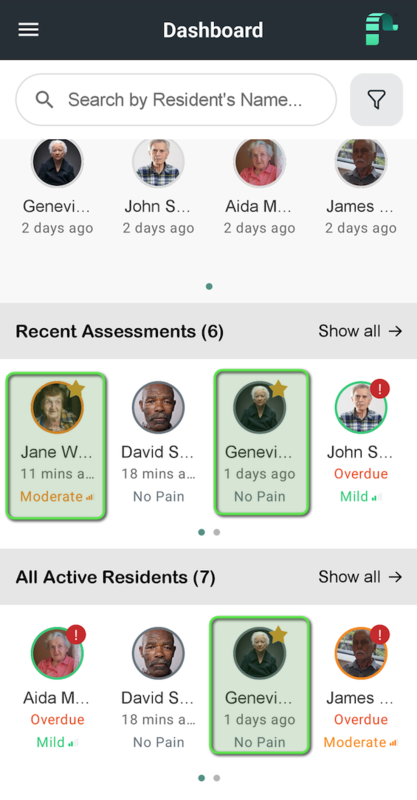The image size is (417, 800).
Task: Tap James avatar in the top row
Action: tap(361, 162)
